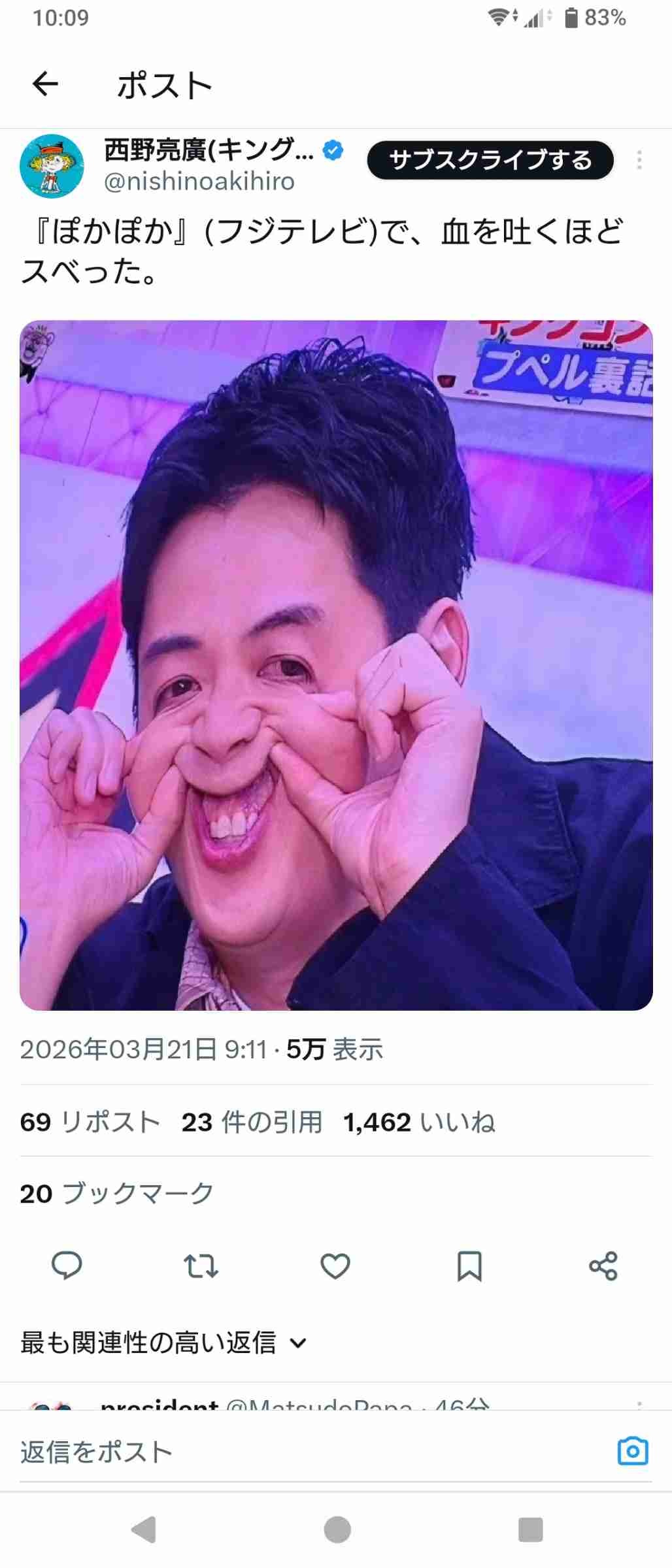
Task: Like the post with the heart
Action: [x=335, y=1266]
